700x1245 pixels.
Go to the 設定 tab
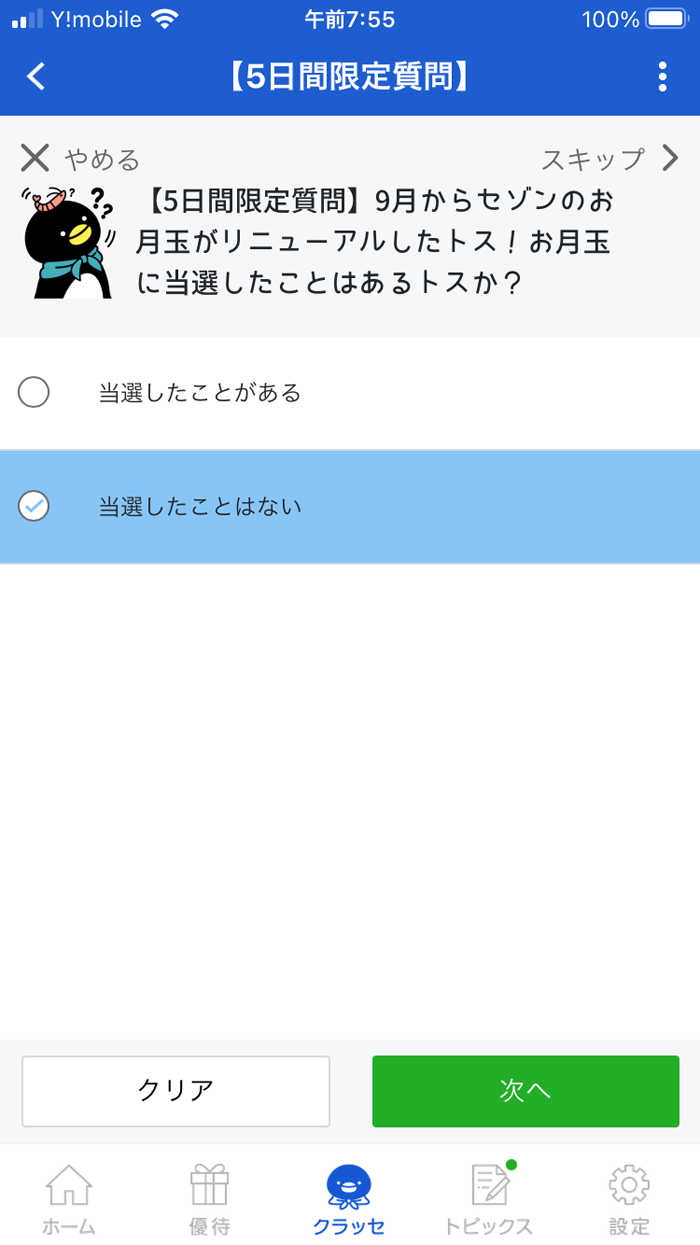pyautogui.click(x=629, y=1199)
